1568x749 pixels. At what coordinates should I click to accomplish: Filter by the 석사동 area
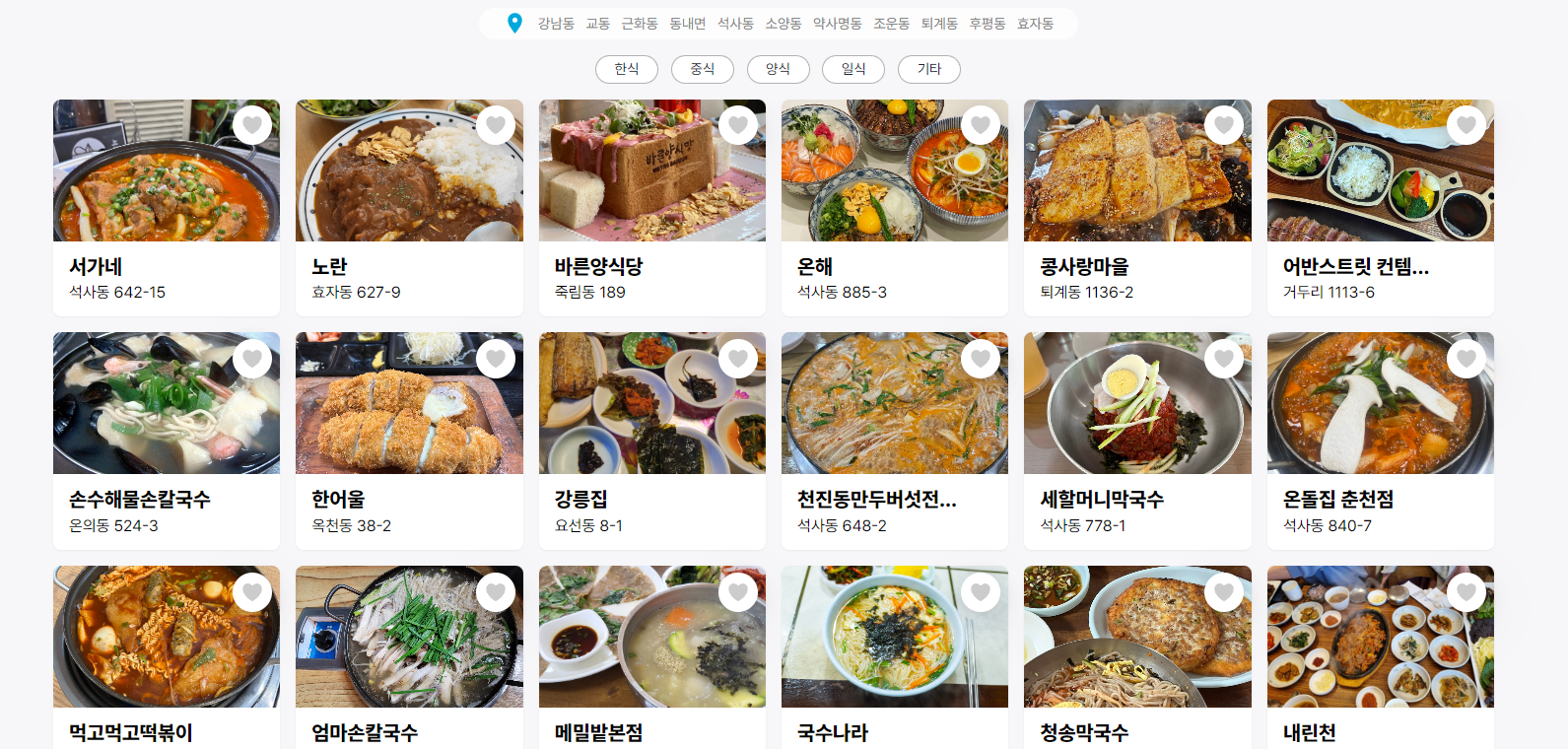735,24
